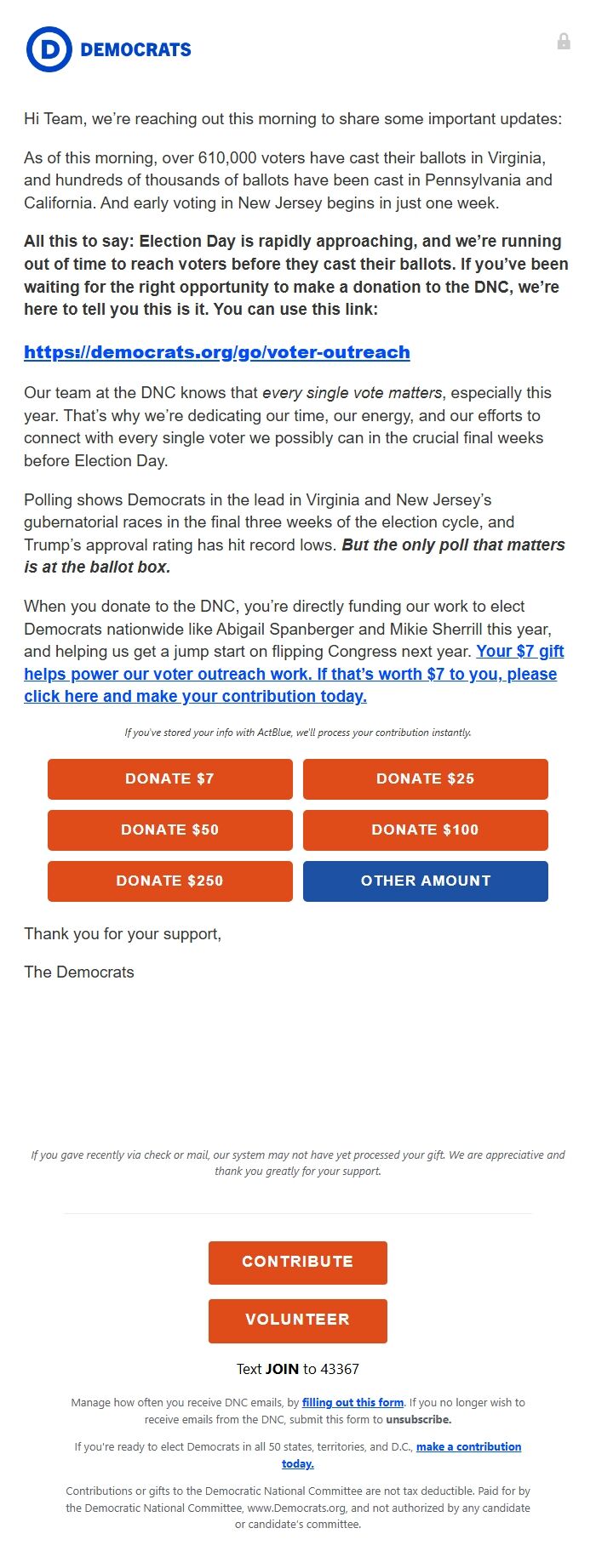Choose the Donate $50 option

point(169,830)
